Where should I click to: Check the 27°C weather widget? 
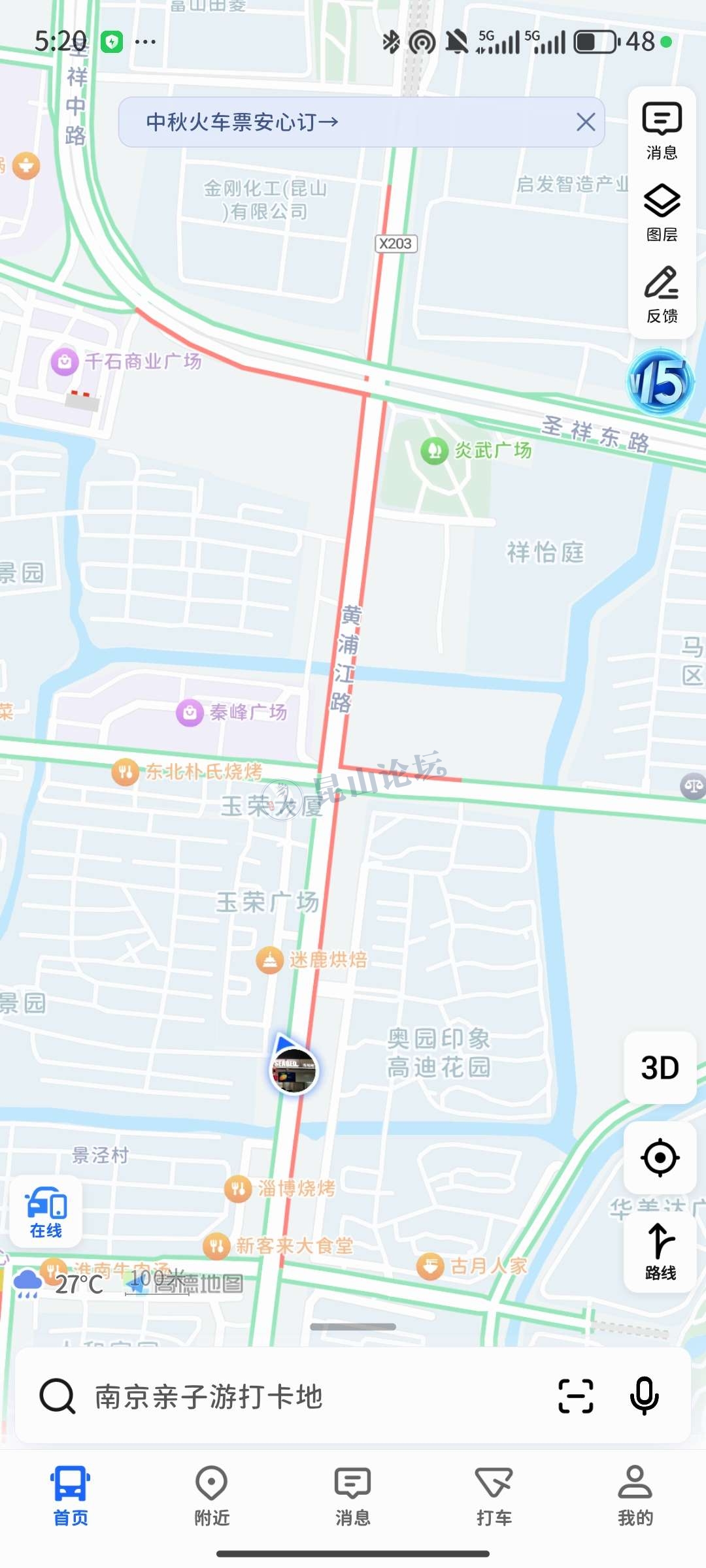pyautogui.click(x=59, y=1284)
